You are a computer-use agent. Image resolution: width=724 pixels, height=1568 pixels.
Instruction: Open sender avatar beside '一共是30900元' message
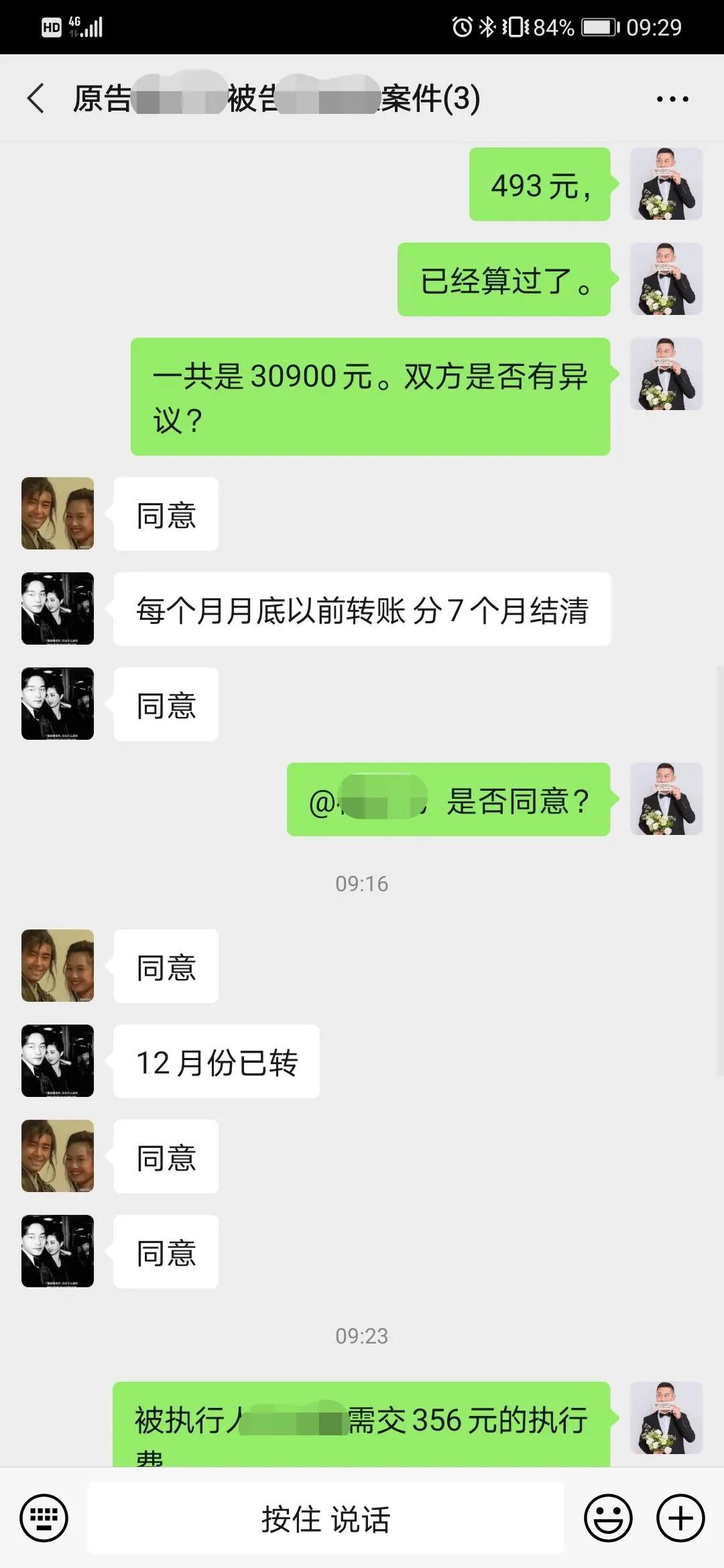tap(666, 374)
